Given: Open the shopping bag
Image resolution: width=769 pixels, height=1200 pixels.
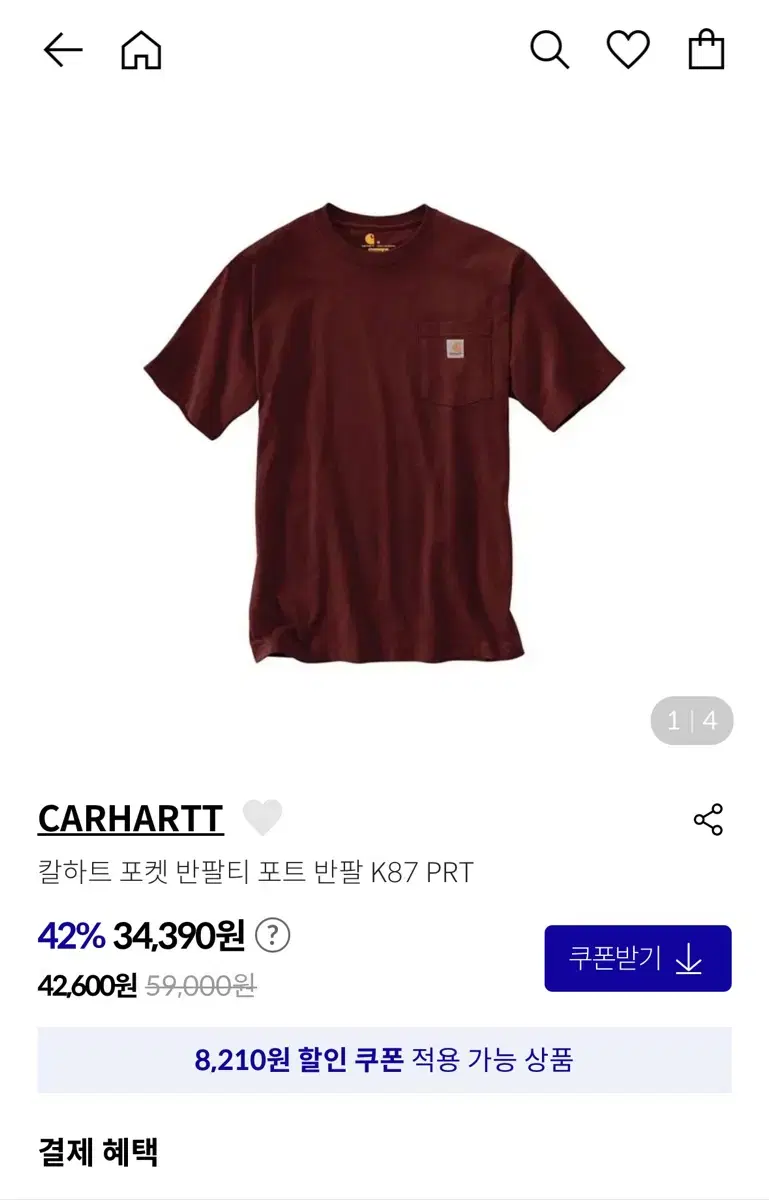Looking at the screenshot, I should 706,50.
